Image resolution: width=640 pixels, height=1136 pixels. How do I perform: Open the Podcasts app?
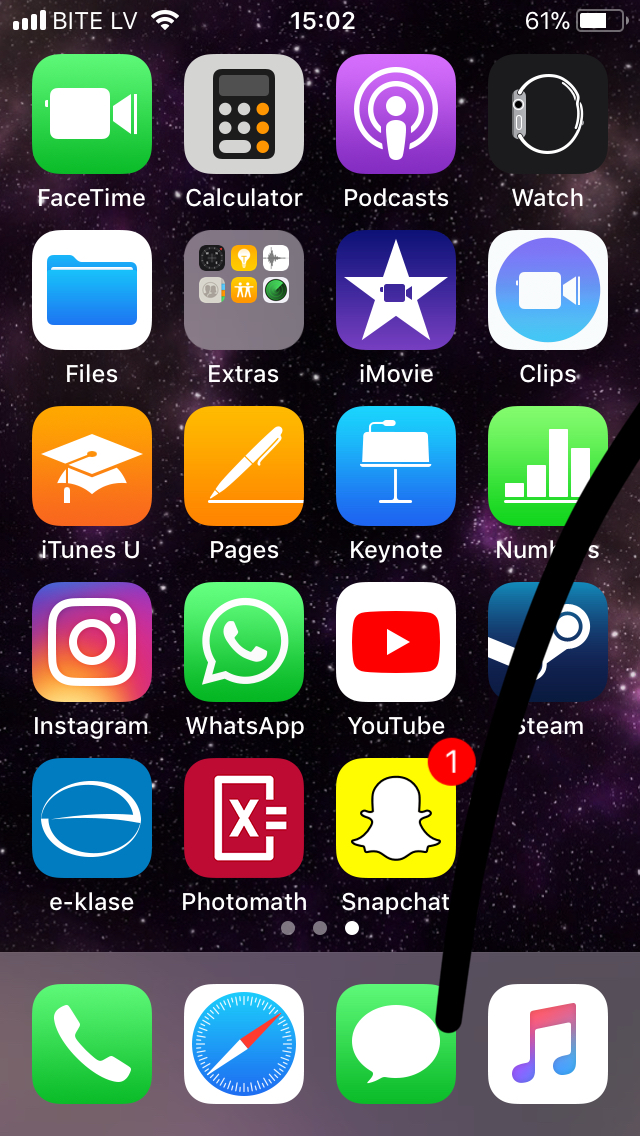[396, 114]
